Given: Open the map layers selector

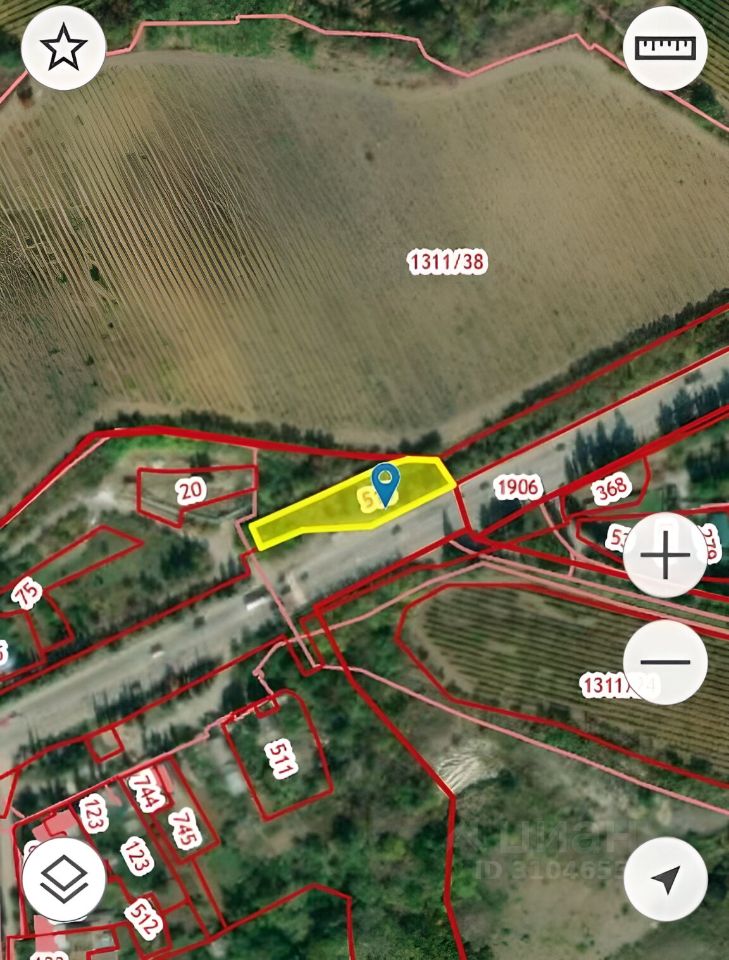Looking at the screenshot, I should coord(64,879).
